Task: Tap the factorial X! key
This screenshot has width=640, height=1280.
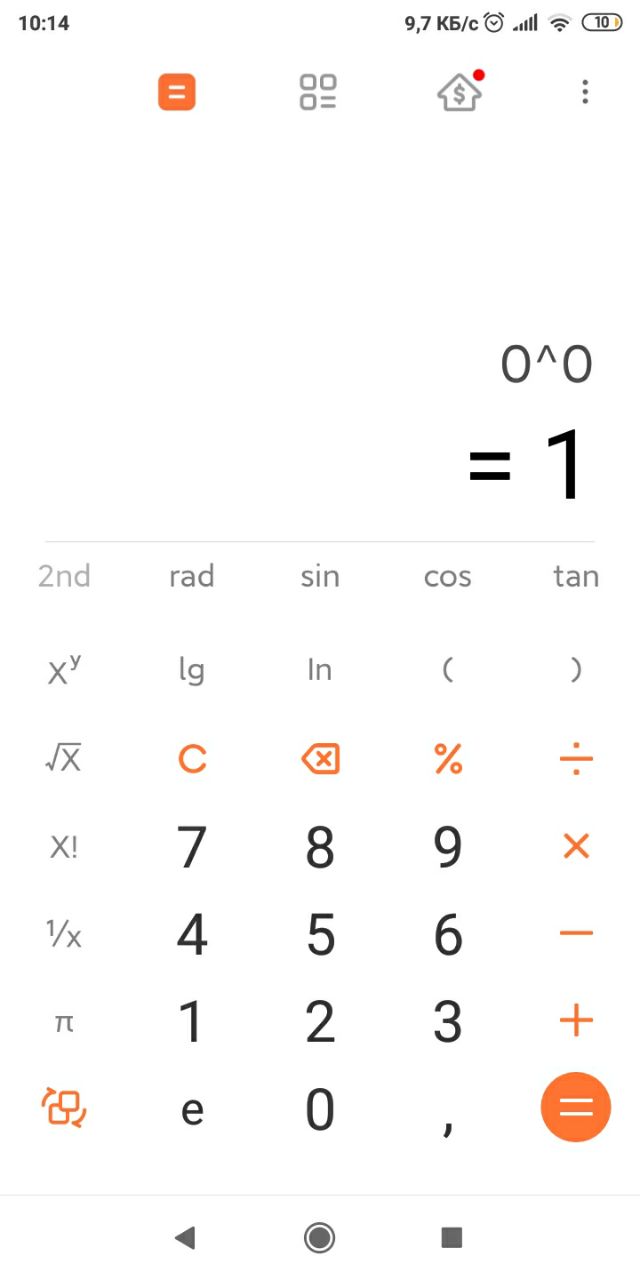Action: pos(64,848)
